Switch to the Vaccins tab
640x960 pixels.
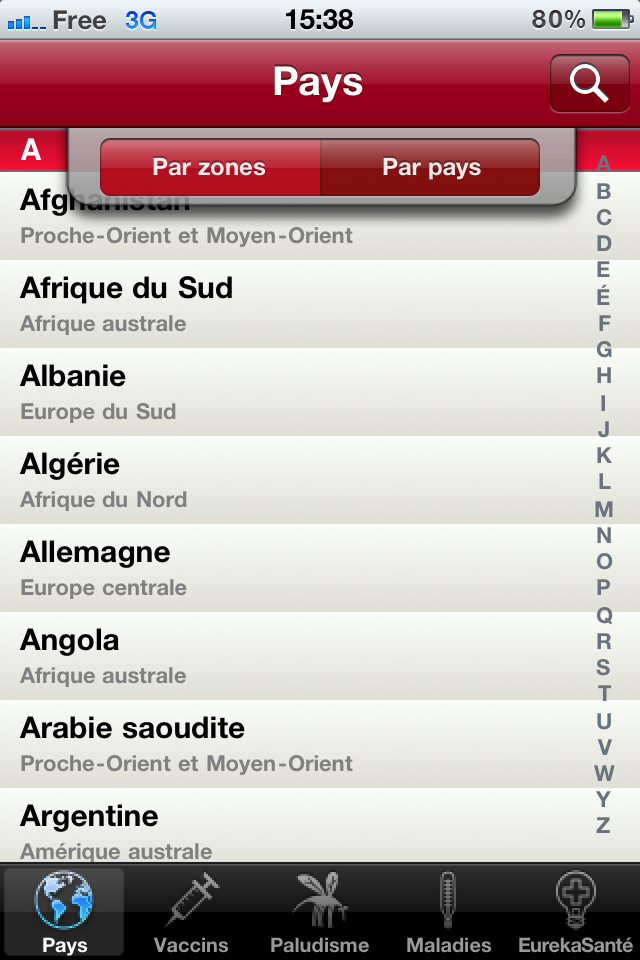(191, 912)
